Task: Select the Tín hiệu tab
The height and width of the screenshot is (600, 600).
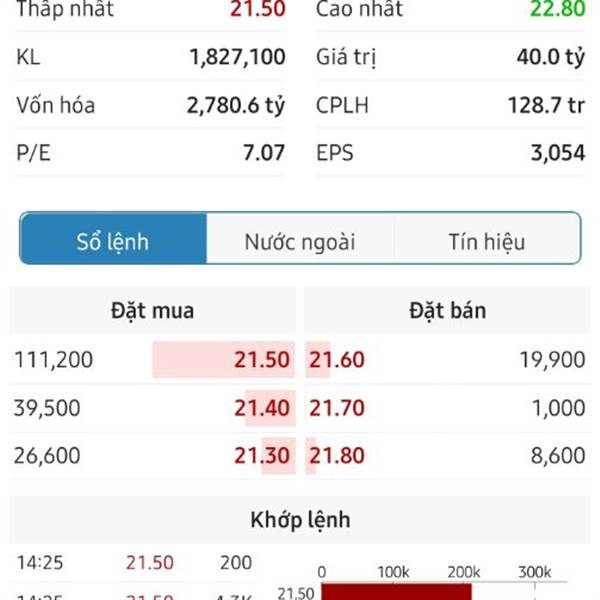Action: pyautogui.click(x=486, y=240)
